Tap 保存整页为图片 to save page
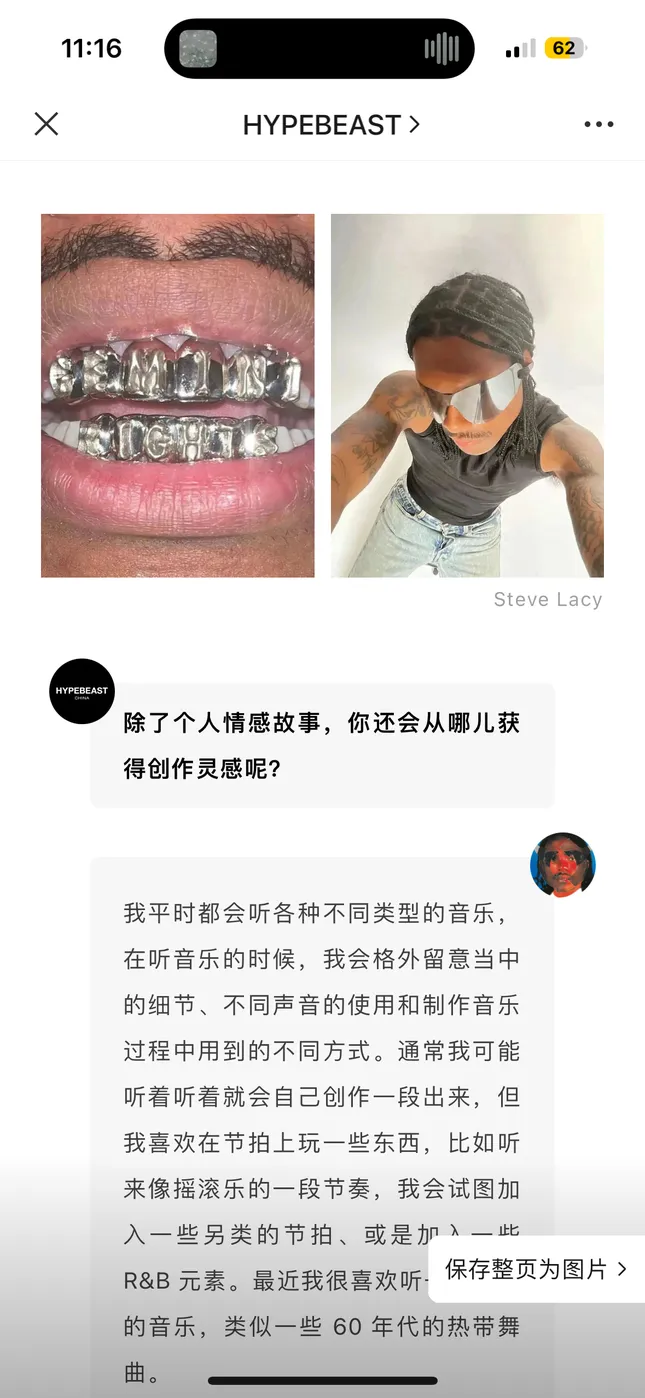This screenshot has height=1398, width=645. [x=536, y=1269]
